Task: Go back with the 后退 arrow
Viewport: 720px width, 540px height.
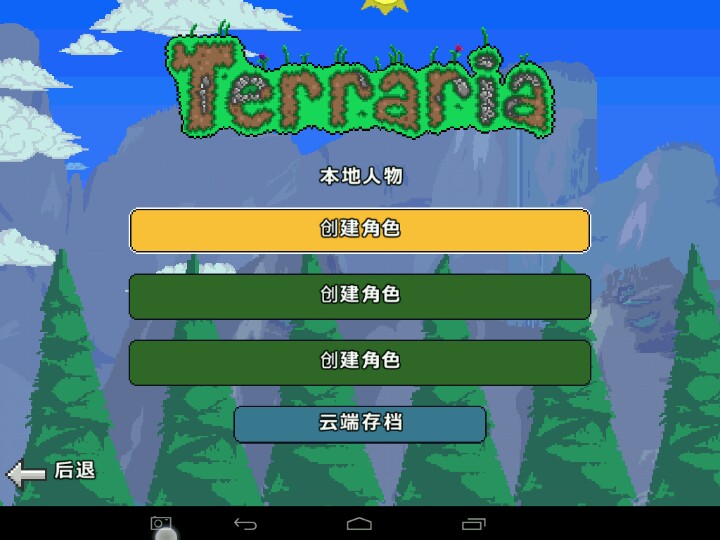Action: (50, 472)
